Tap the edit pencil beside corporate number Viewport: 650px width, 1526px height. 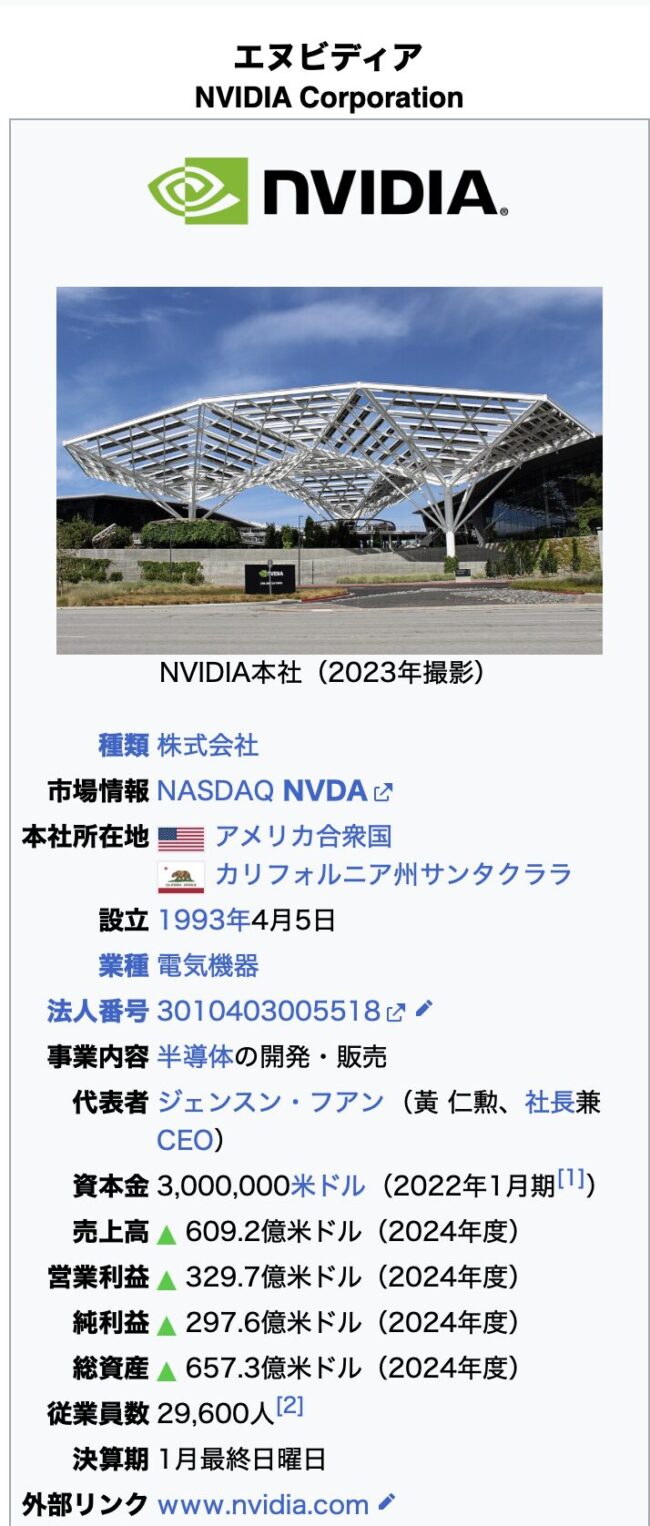click(424, 1010)
